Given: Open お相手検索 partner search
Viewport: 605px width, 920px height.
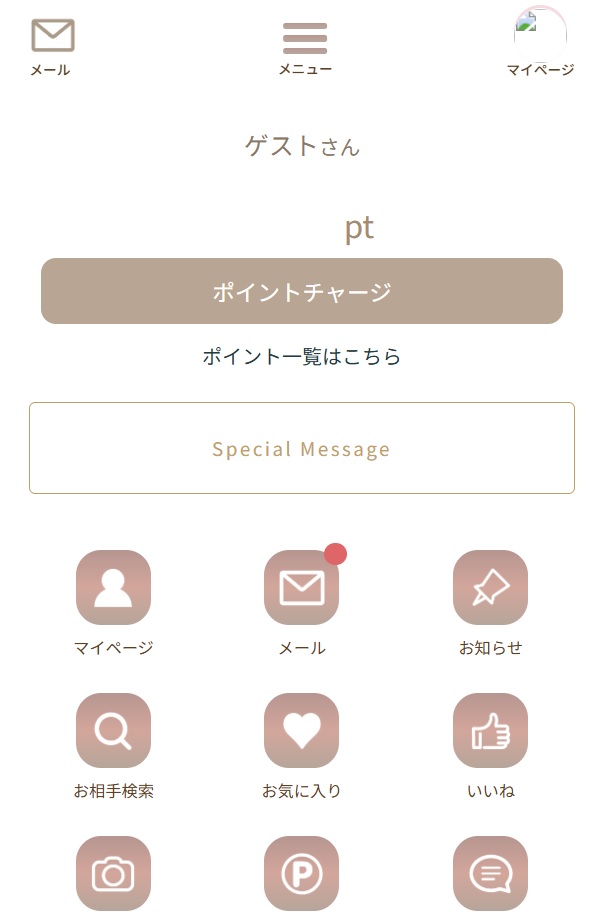Looking at the screenshot, I should (x=113, y=731).
